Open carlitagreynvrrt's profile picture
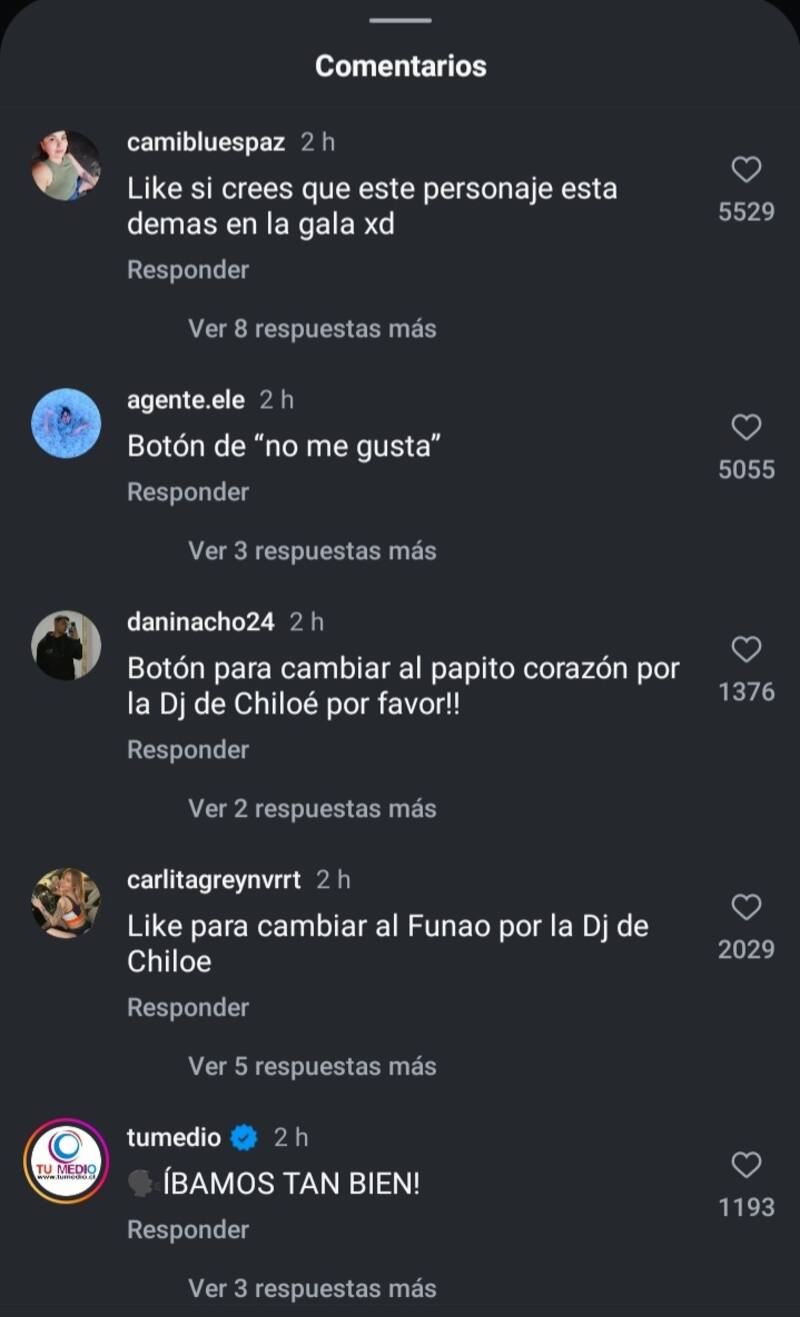The image size is (800, 1317). click(x=66, y=903)
